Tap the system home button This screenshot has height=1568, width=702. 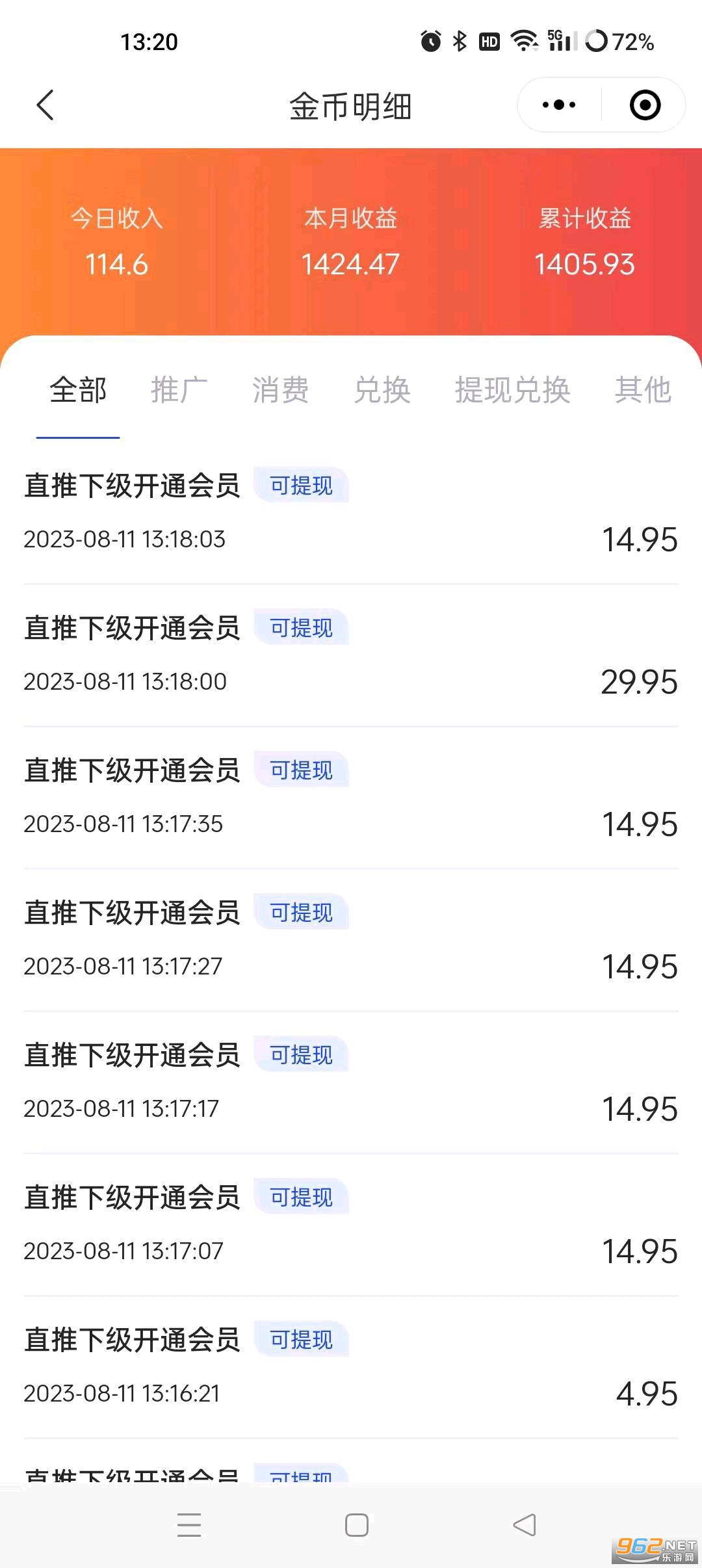(357, 1525)
